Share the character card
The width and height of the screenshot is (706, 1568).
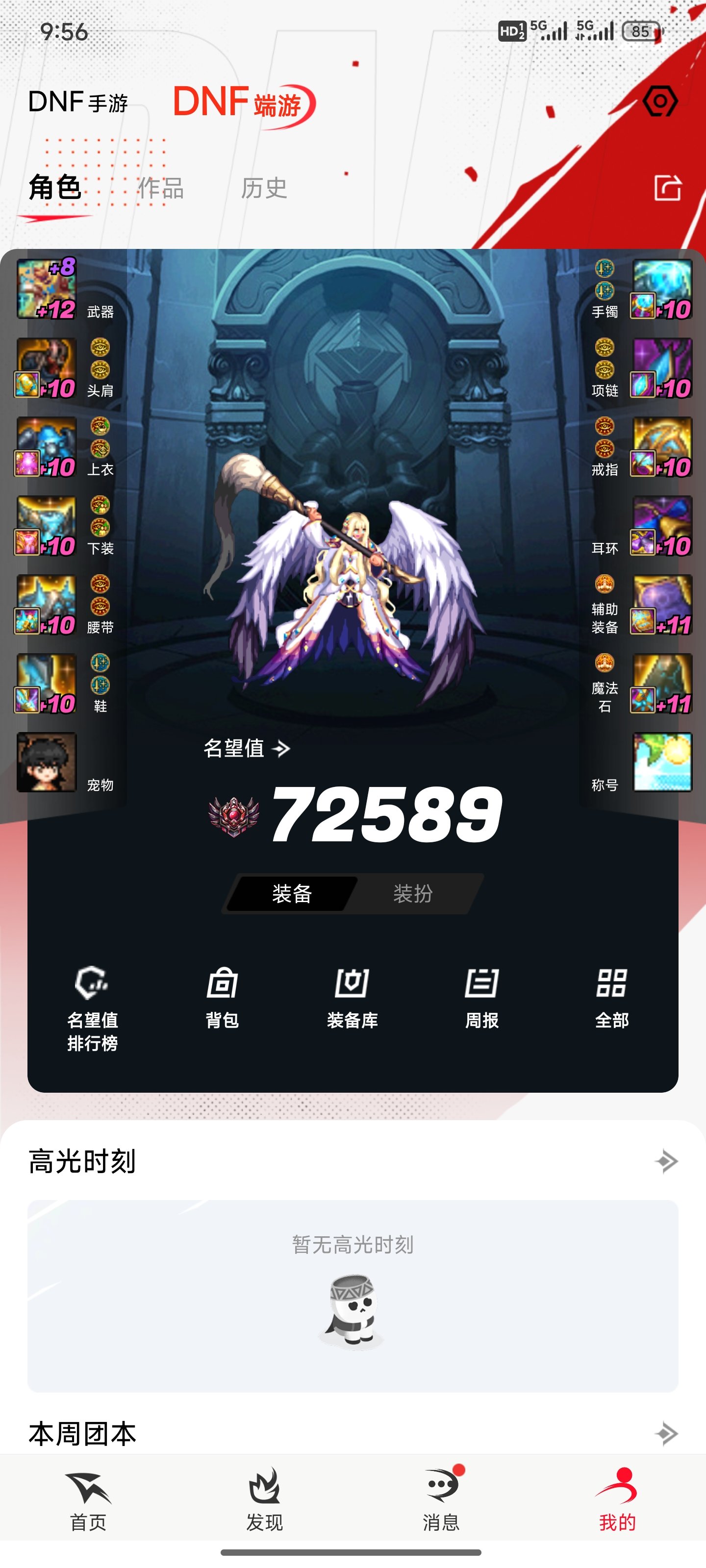[x=667, y=188]
